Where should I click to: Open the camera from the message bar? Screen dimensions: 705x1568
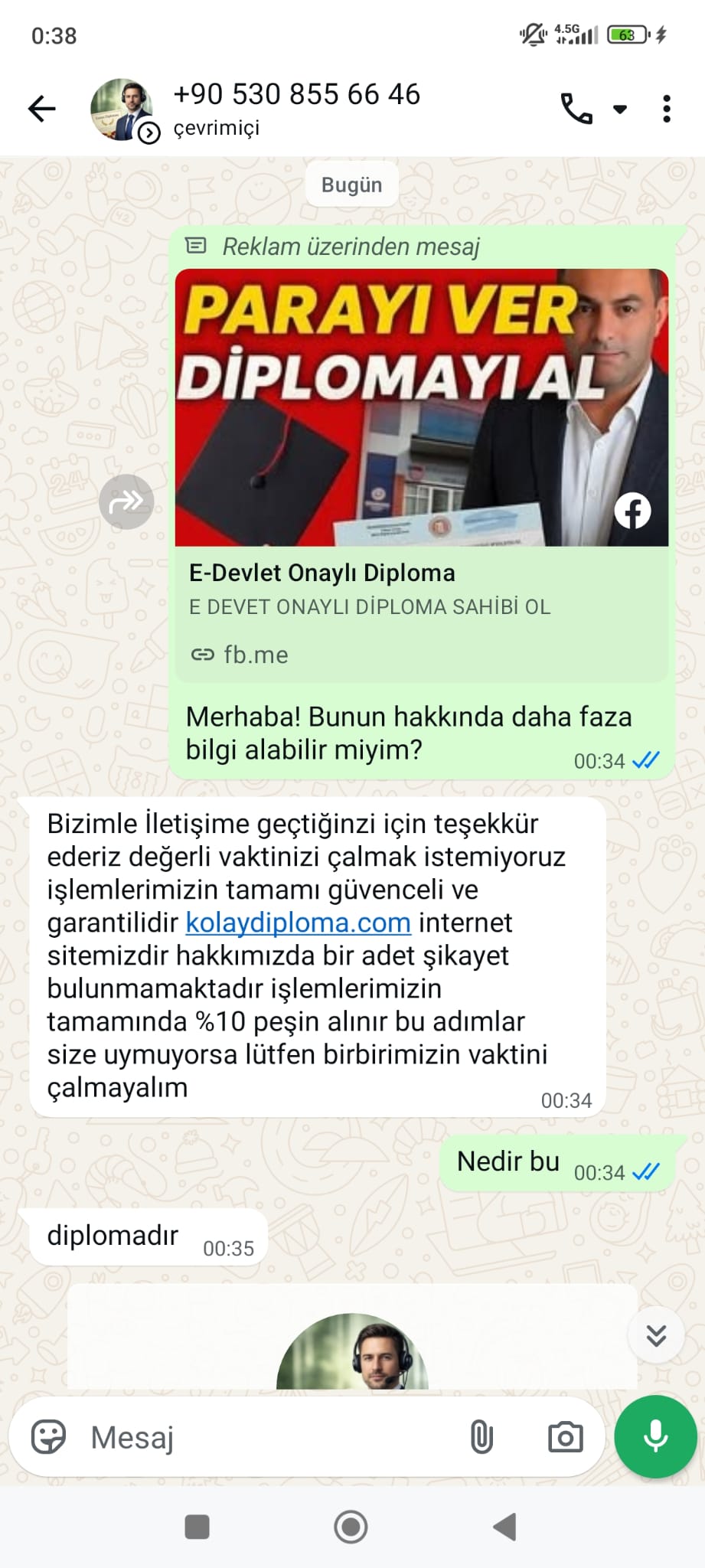[566, 1437]
